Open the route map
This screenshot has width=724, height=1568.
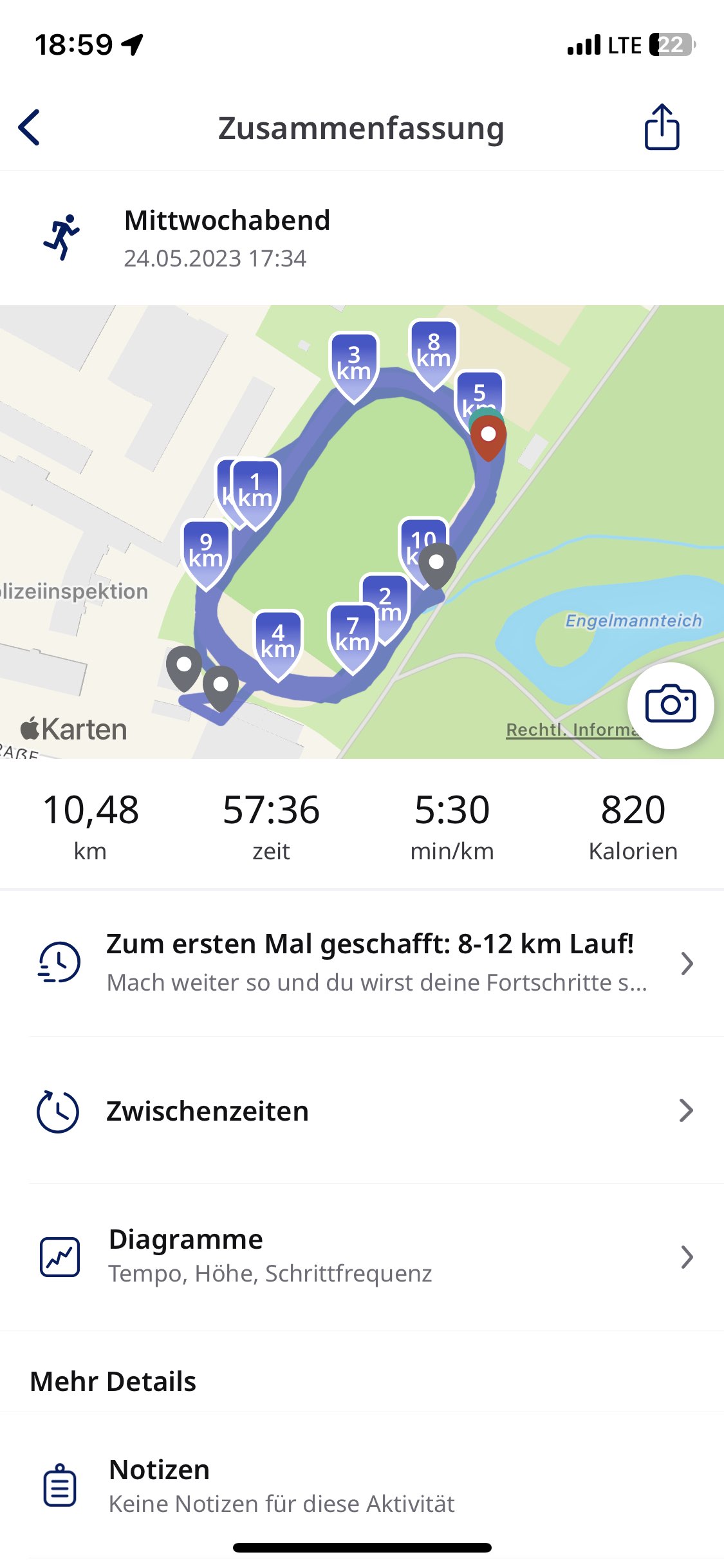tap(362, 532)
